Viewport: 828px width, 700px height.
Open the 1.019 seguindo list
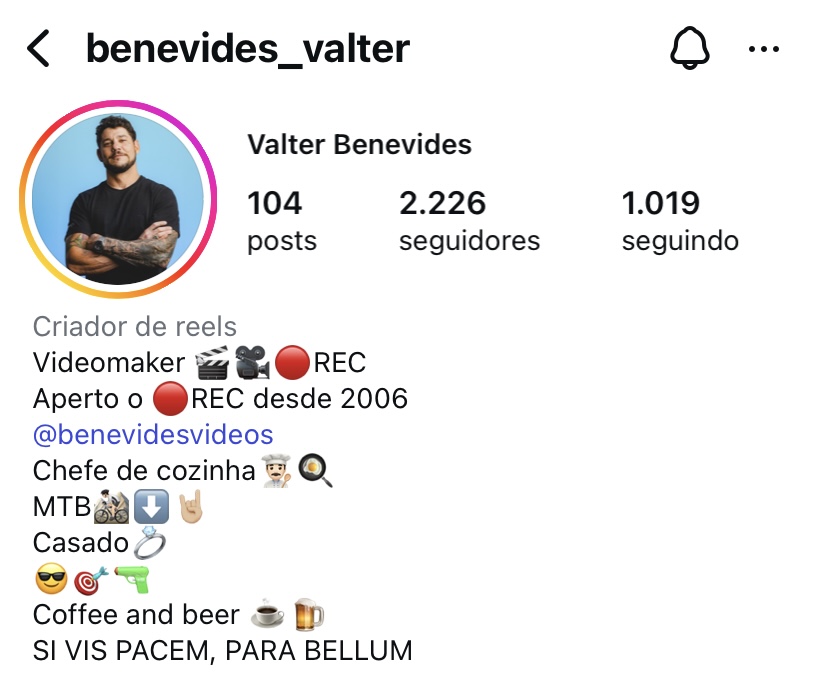tap(680, 221)
